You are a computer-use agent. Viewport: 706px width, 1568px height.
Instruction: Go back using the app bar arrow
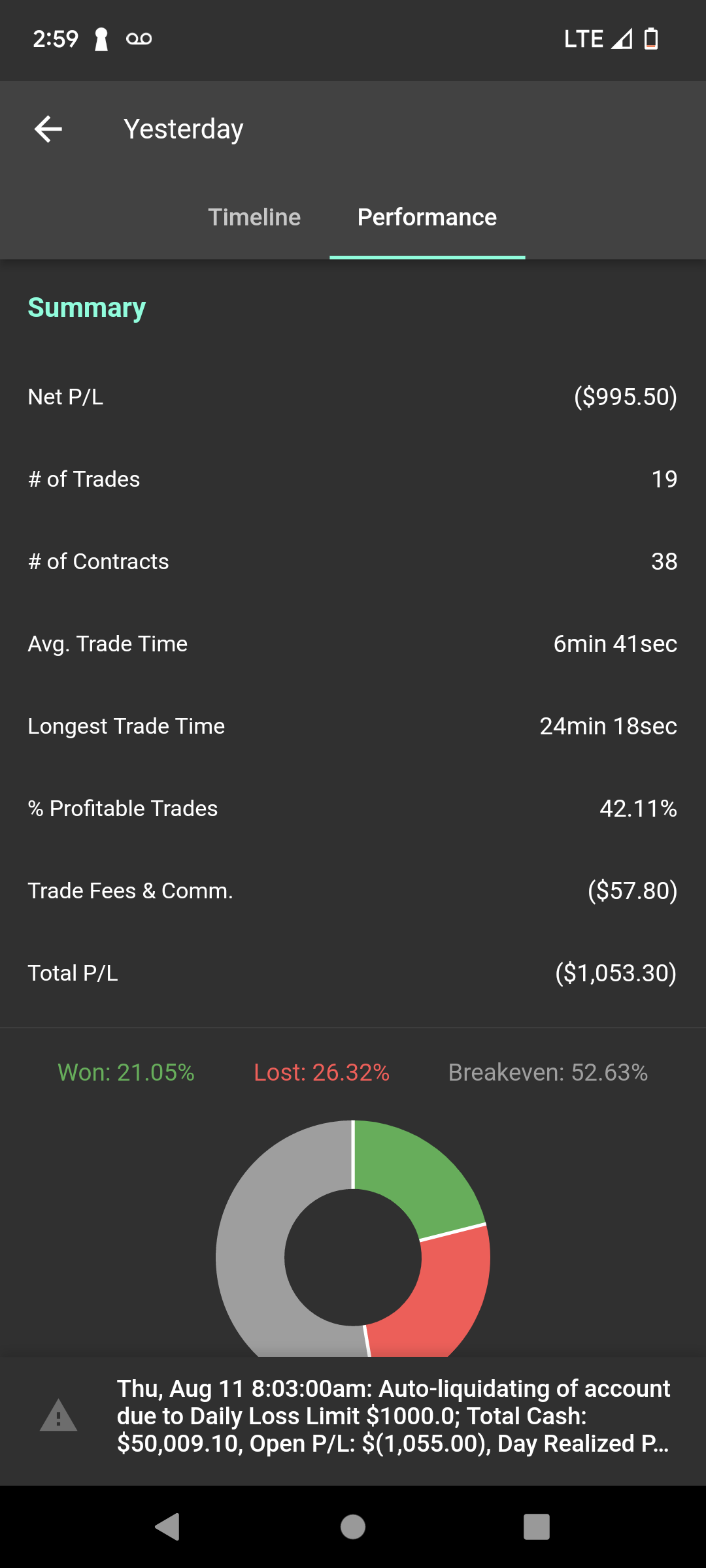click(x=48, y=129)
